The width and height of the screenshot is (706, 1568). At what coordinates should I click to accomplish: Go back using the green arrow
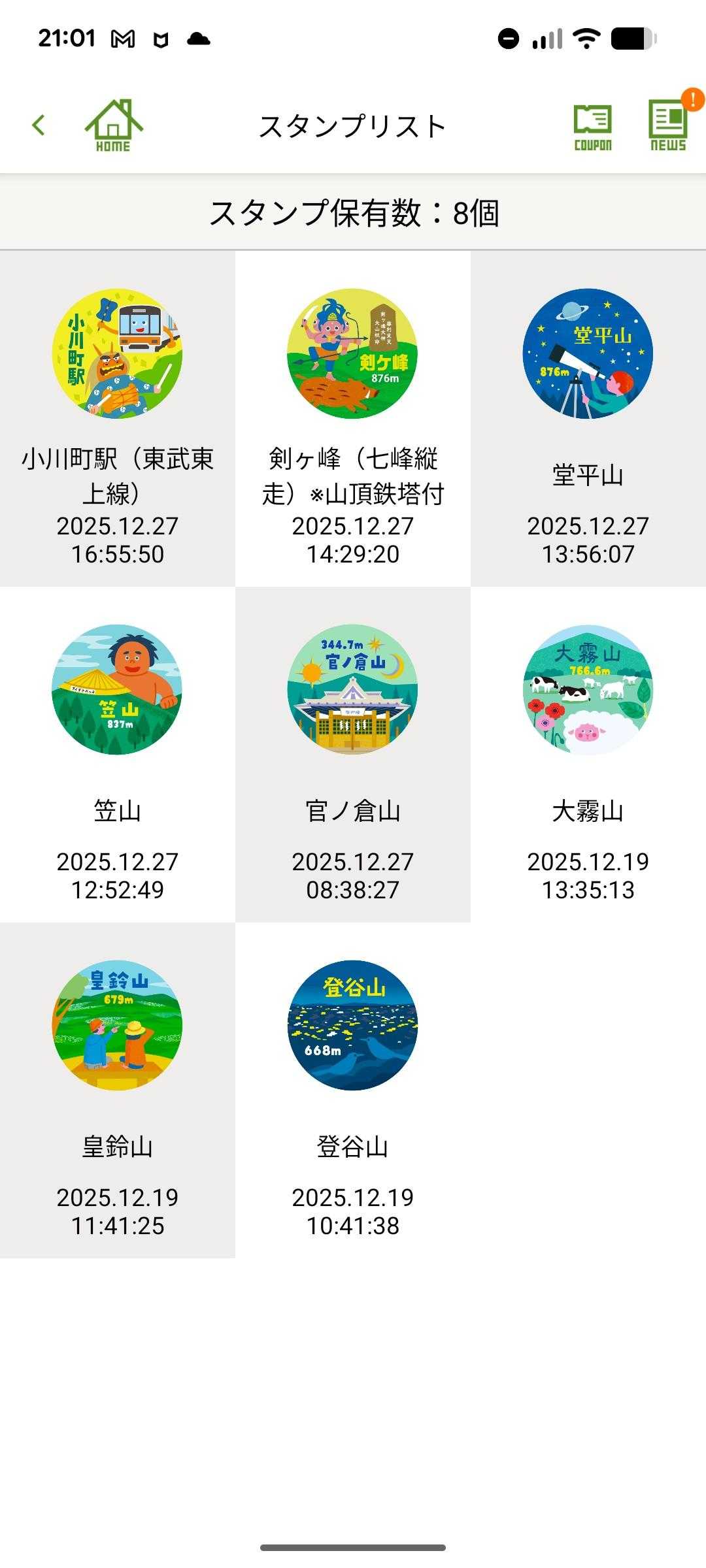tap(39, 125)
